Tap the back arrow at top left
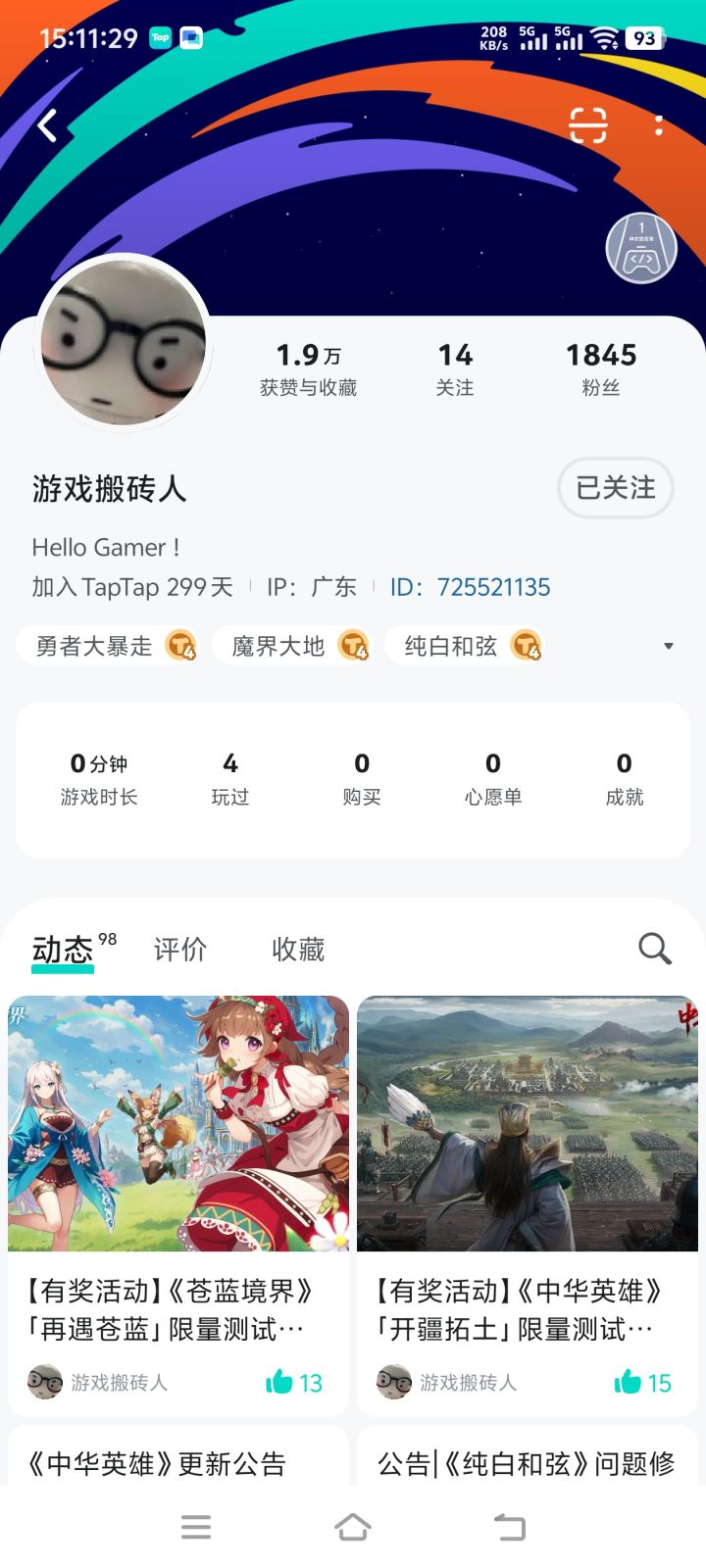The image size is (706, 1568). (x=46, y=125)
